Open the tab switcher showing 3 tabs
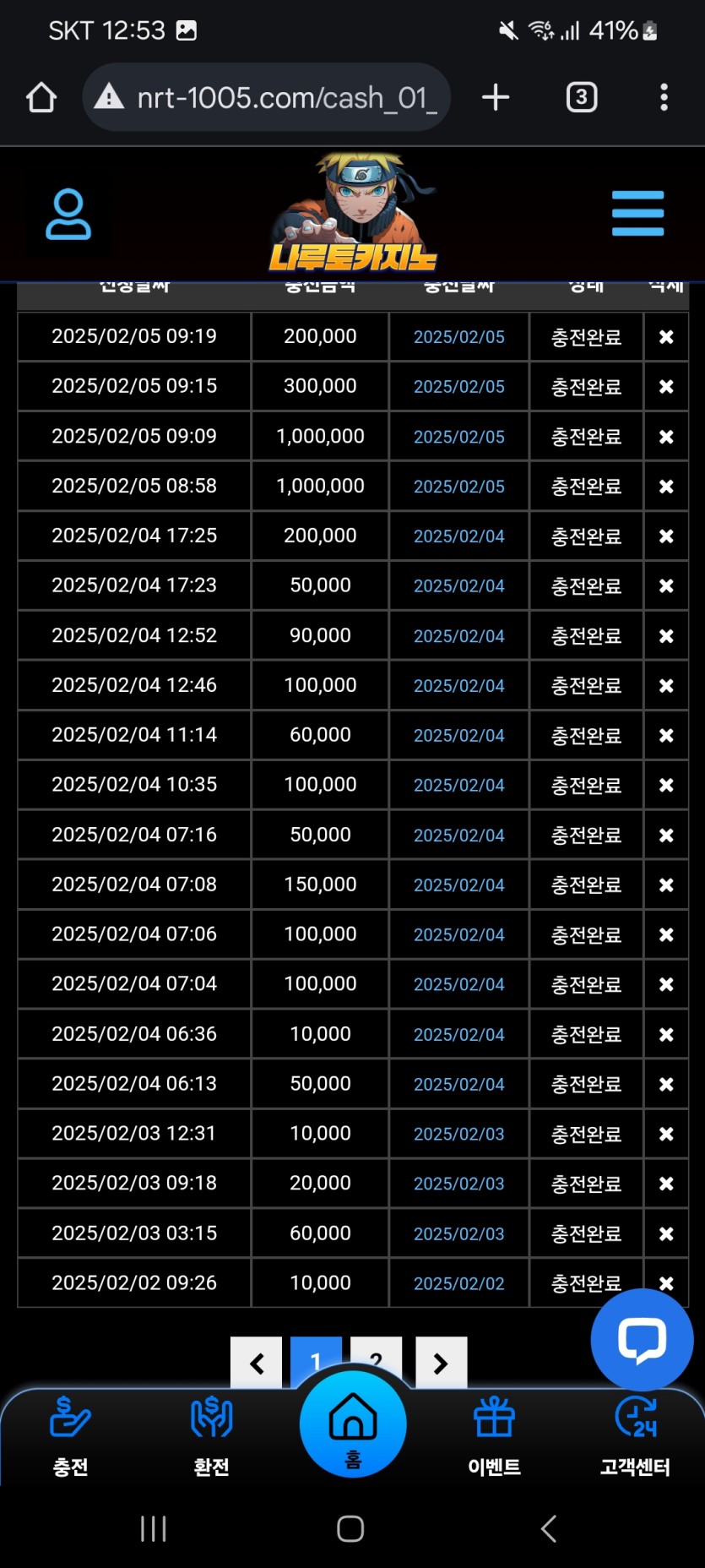 point(581,98)
